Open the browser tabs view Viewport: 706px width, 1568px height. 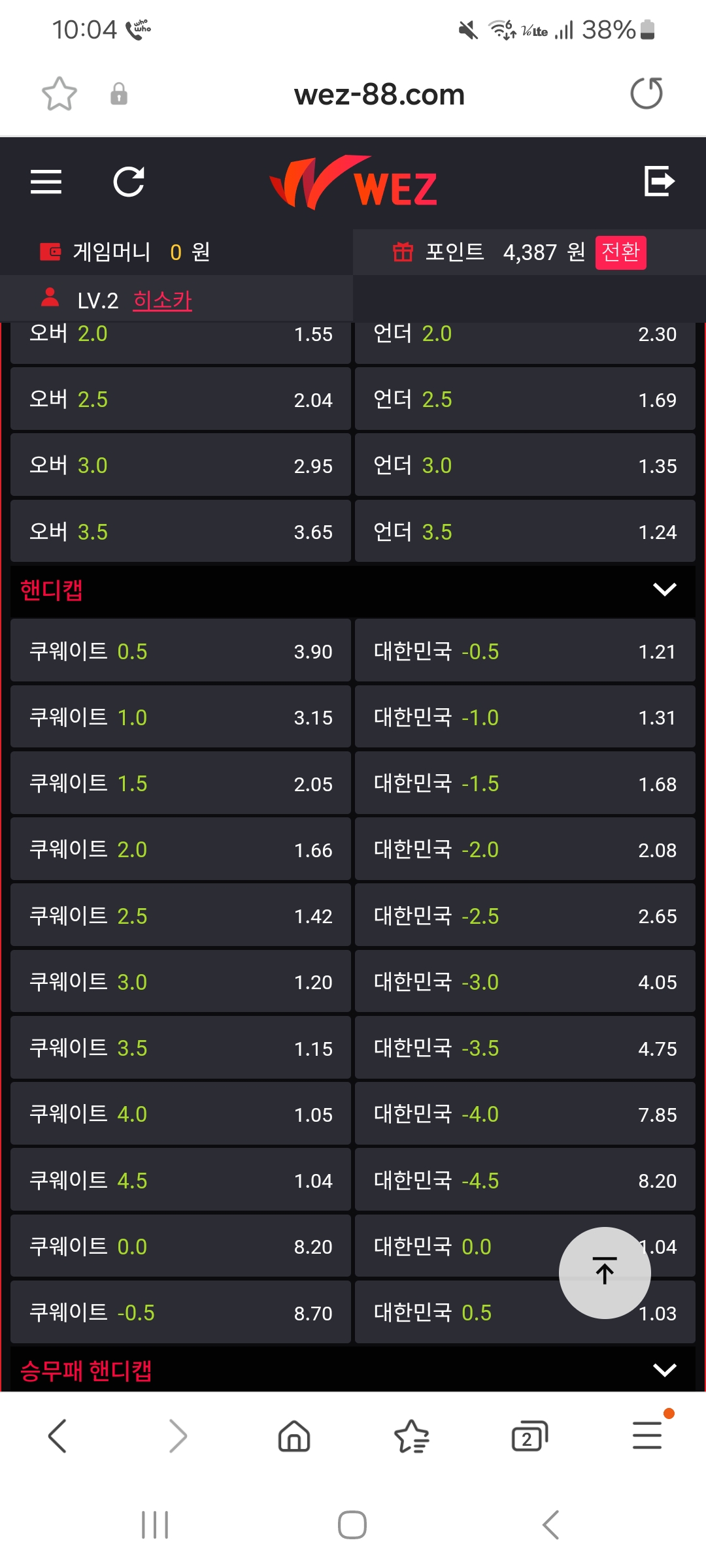point(529,1437)
